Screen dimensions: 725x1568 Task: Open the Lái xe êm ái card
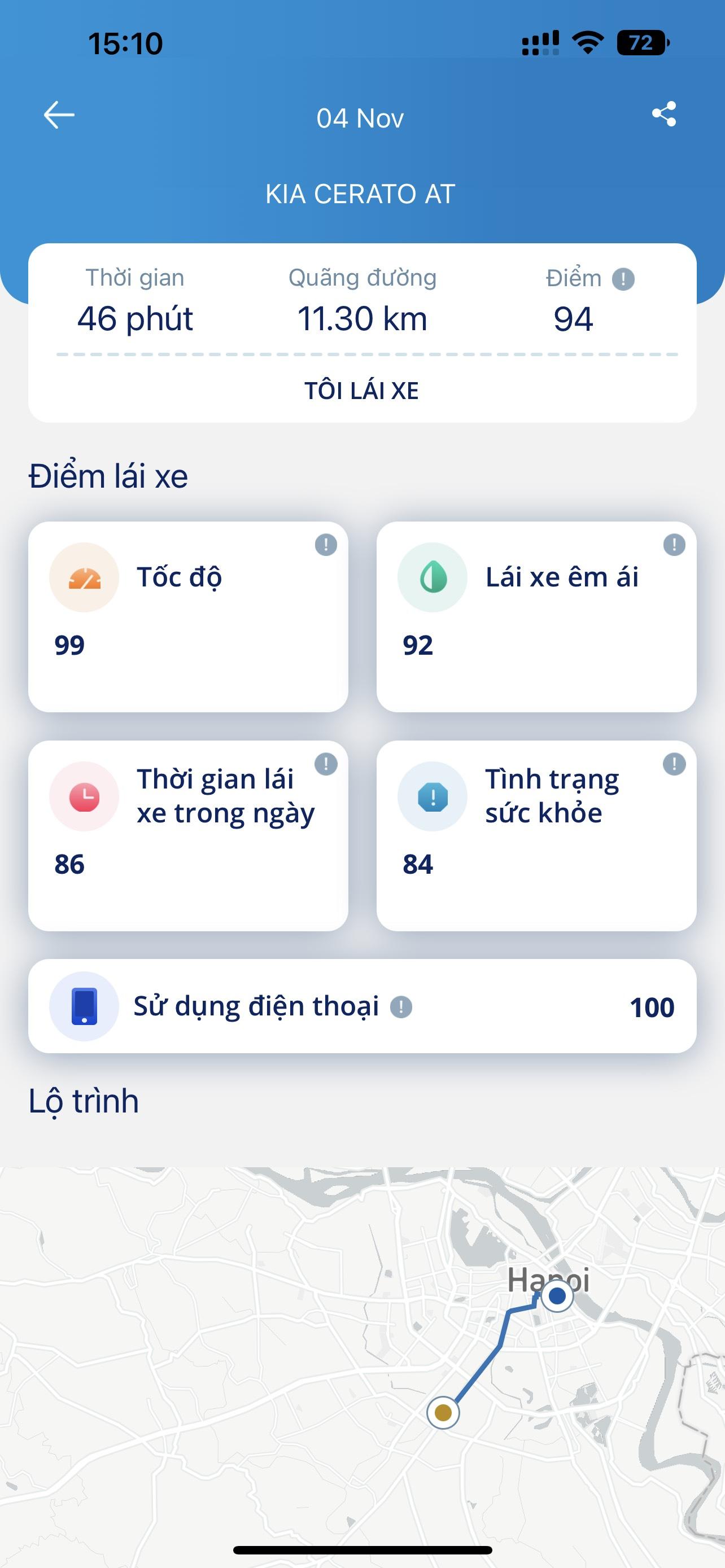coord(536,616)
